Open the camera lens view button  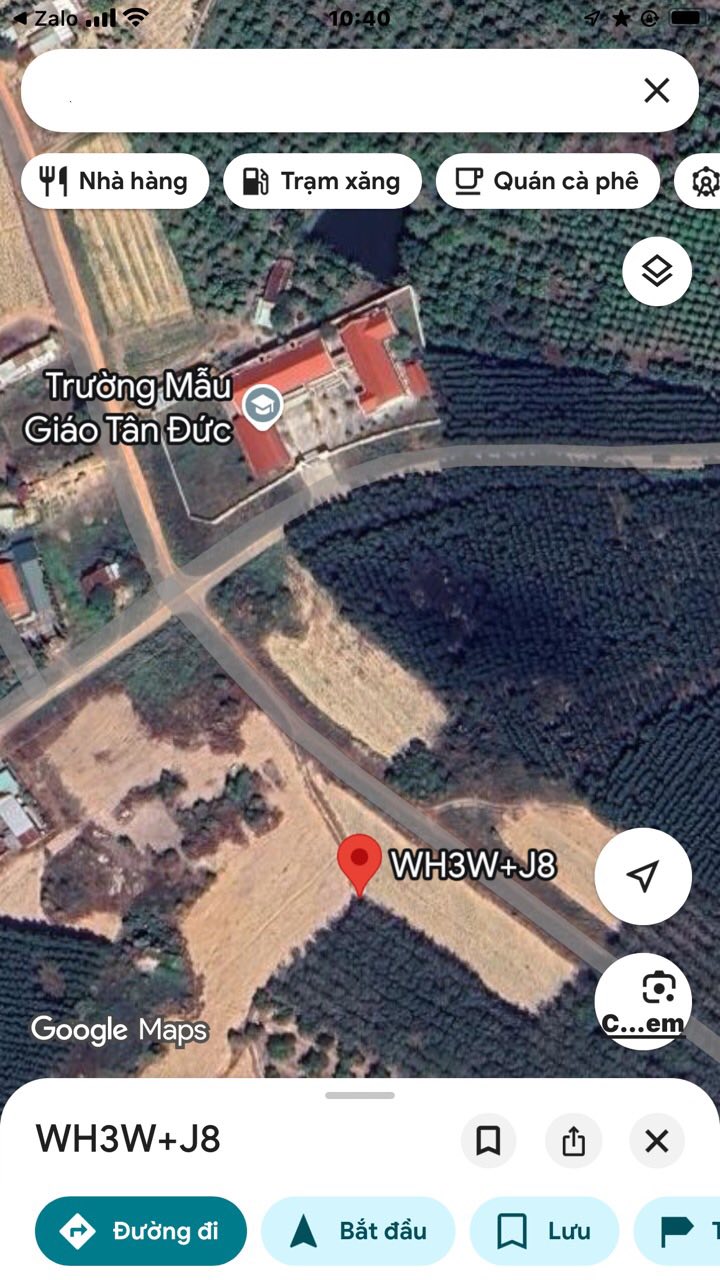(643, 1002)
